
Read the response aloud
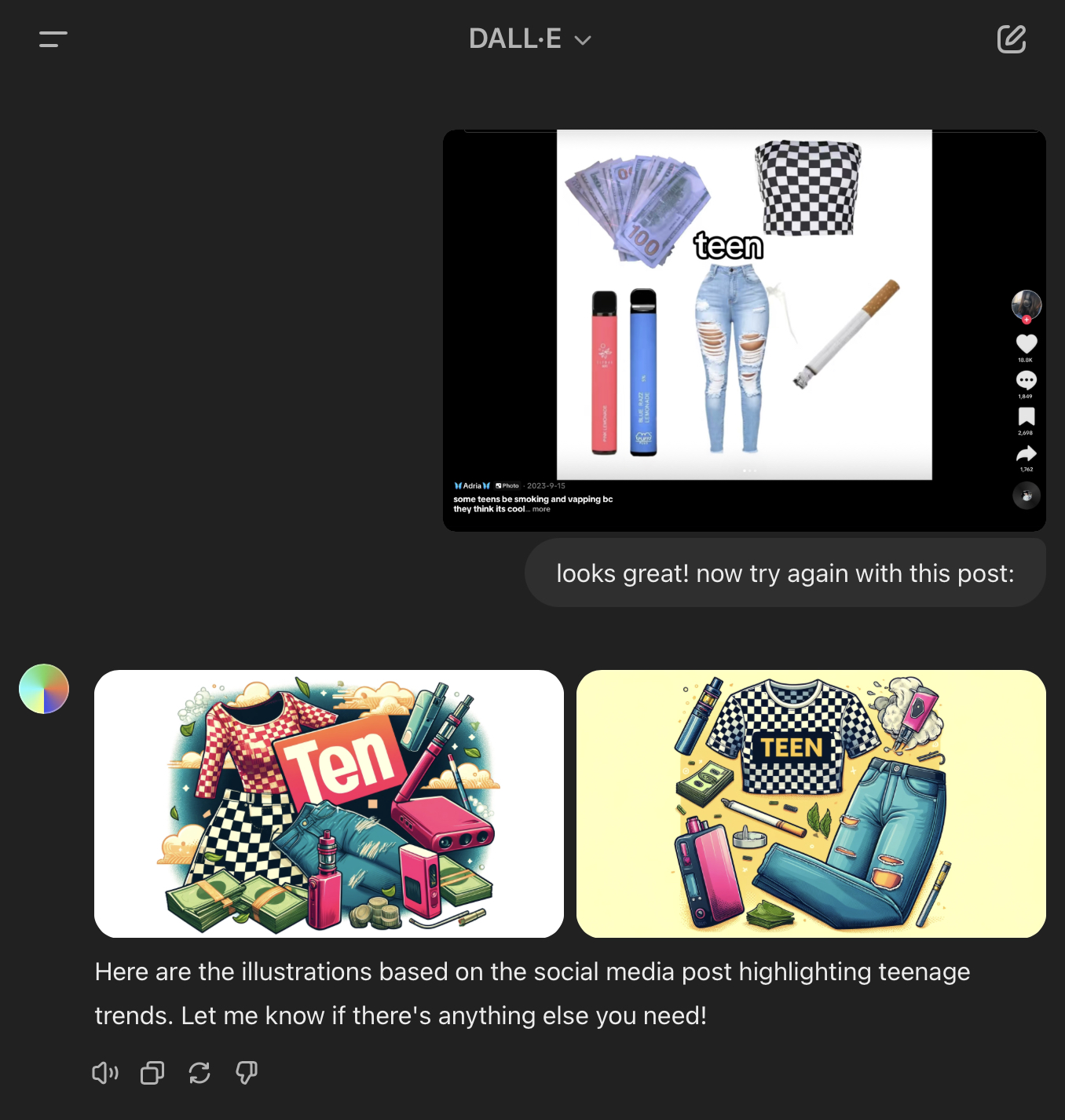point(104,1073)
